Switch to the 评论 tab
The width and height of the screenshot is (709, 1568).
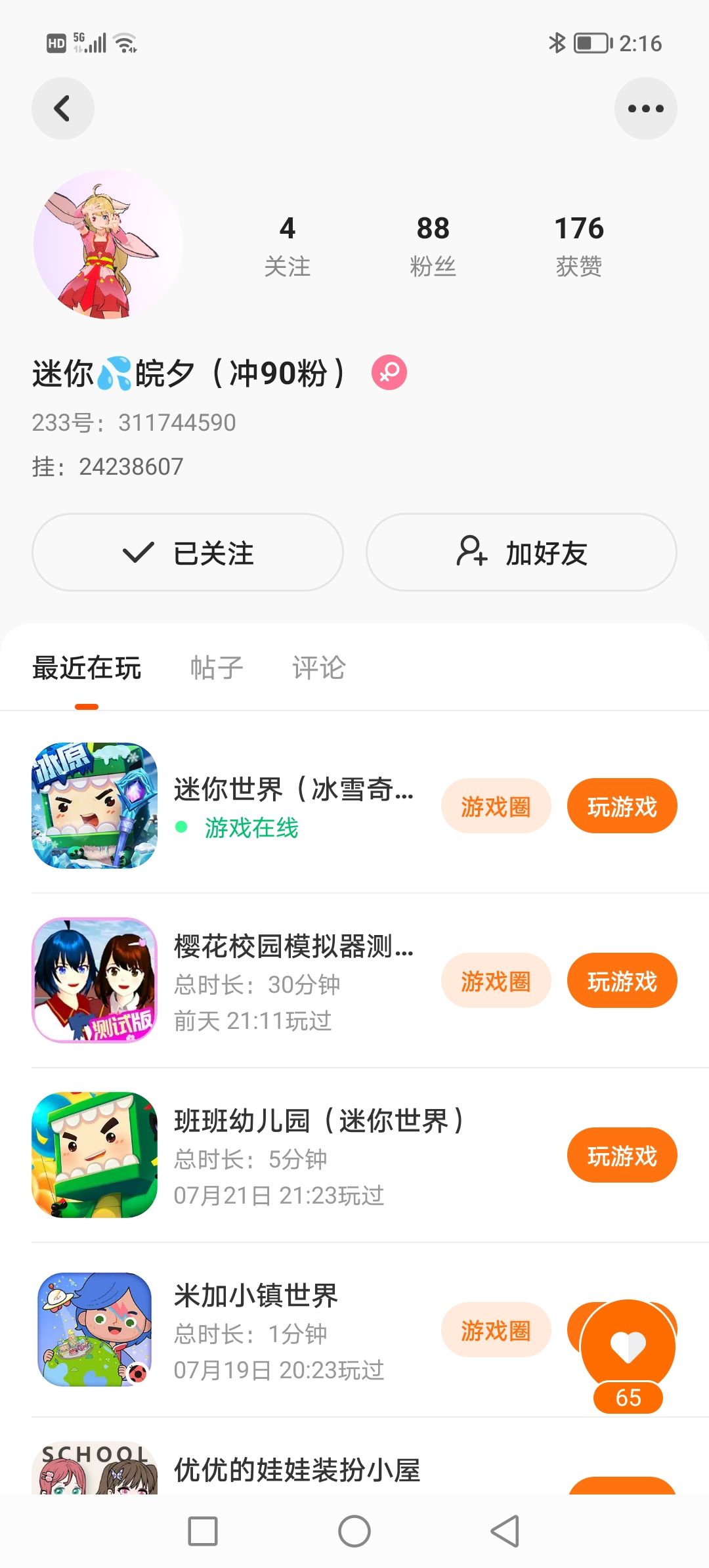coord(318,668)
